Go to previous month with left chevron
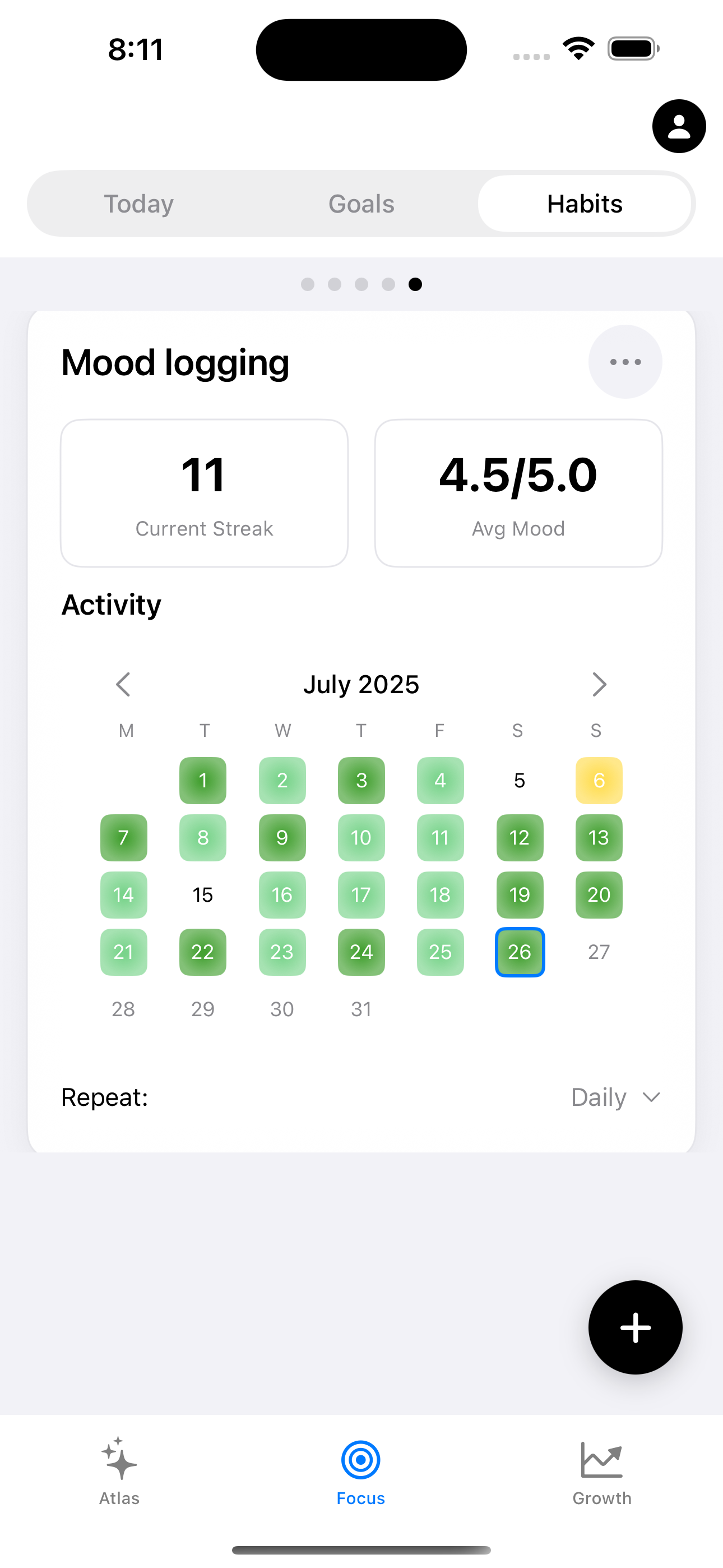The height and width of the screenshot is (1568, 723). click(123, 684)
